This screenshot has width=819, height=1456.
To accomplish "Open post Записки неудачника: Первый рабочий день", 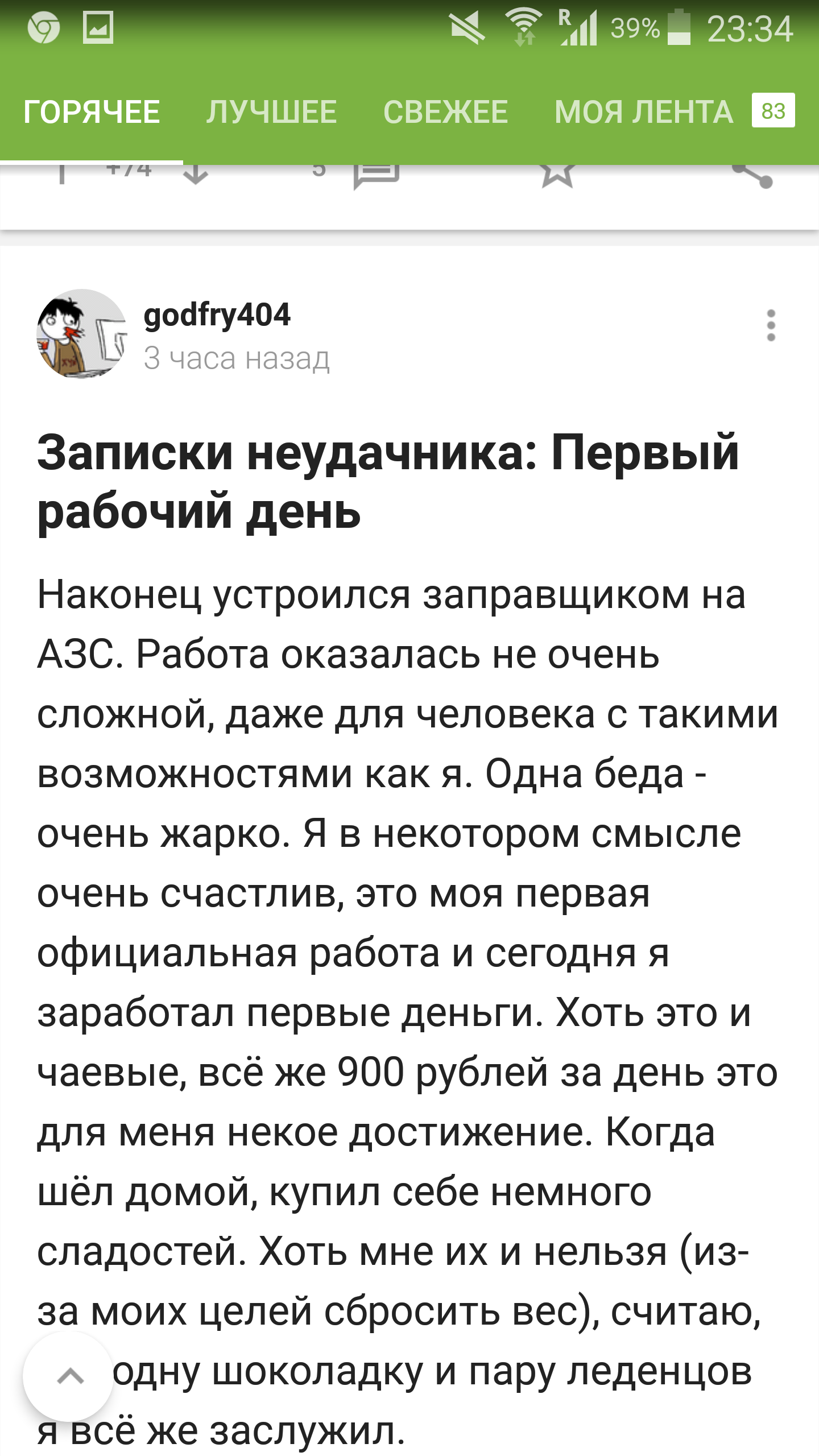I will coord(388,481).
